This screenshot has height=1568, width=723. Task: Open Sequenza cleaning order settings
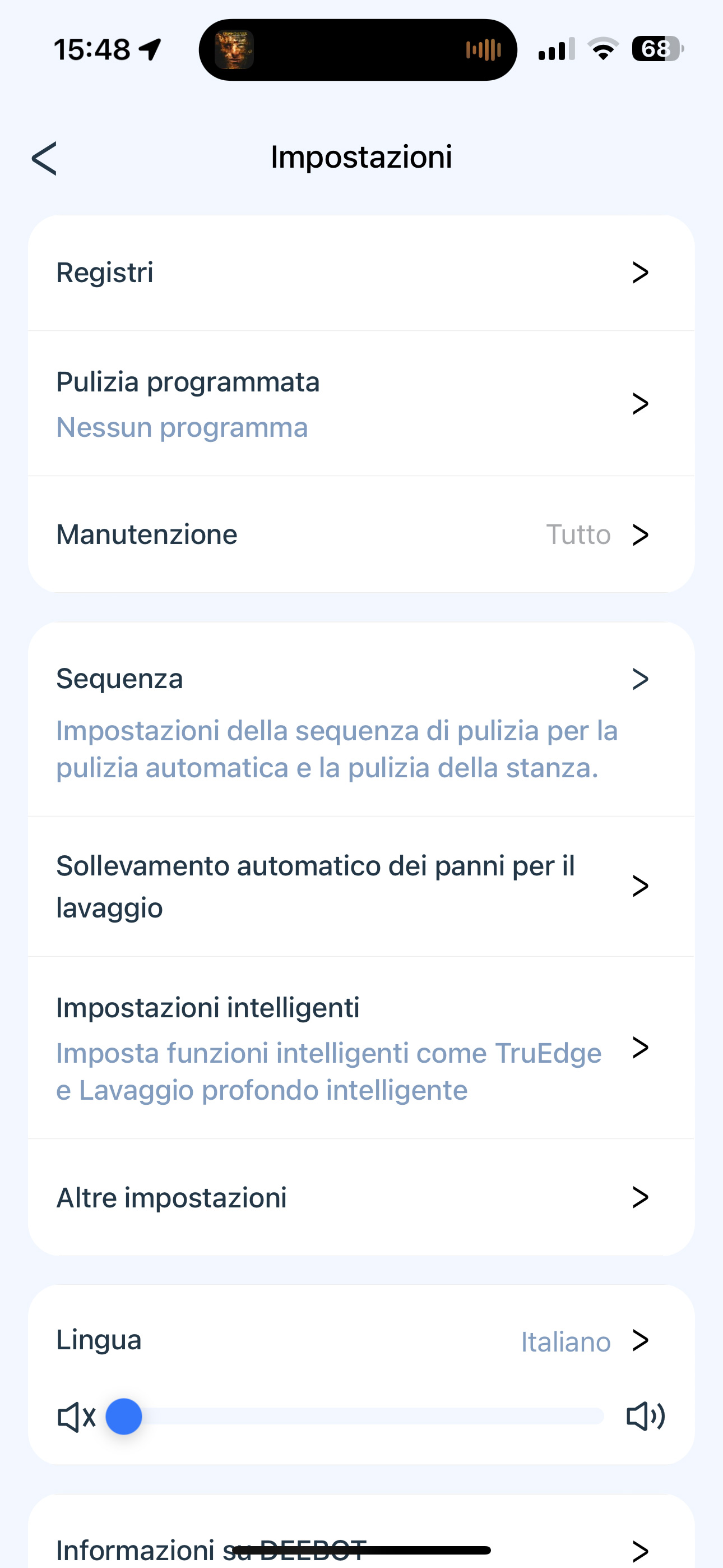(361, 720)
